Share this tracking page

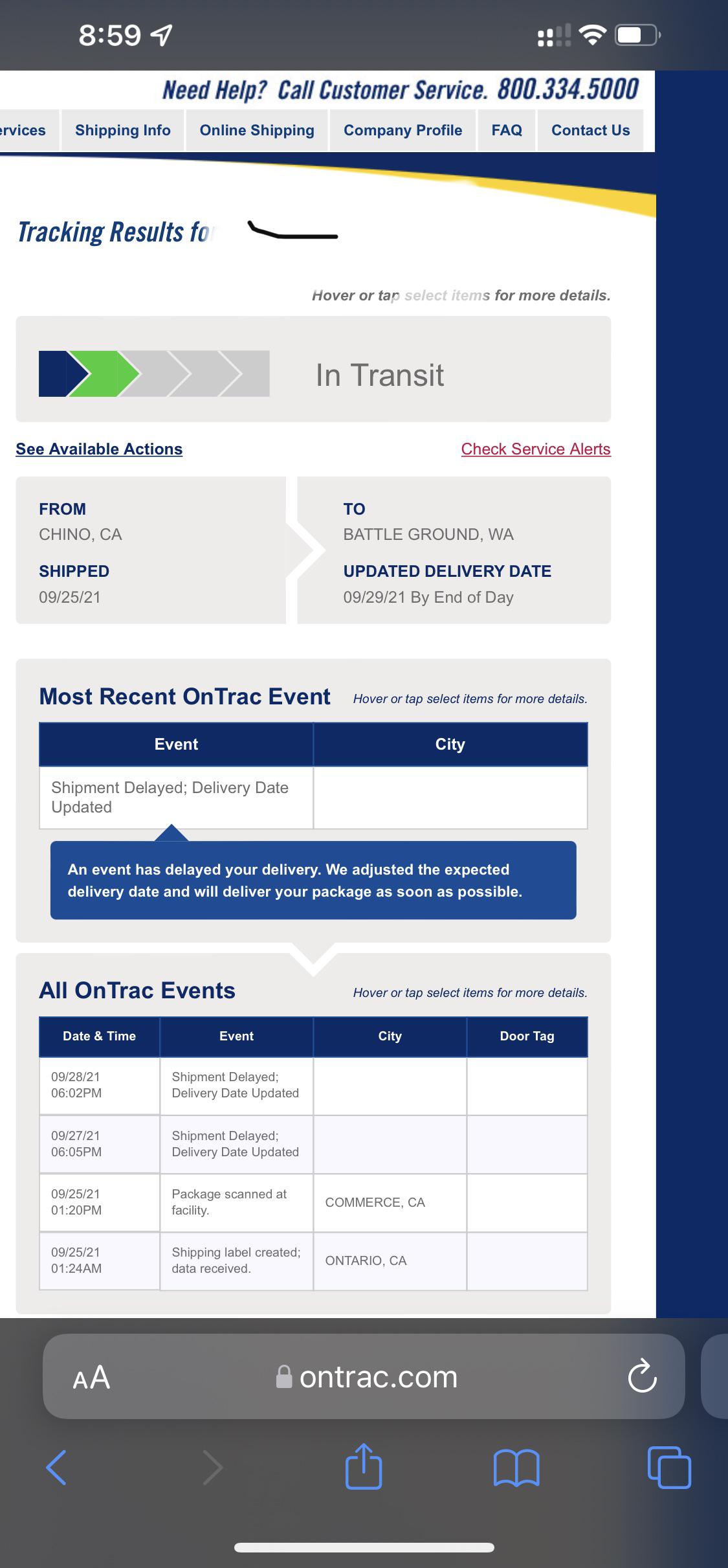[363, 1467]
